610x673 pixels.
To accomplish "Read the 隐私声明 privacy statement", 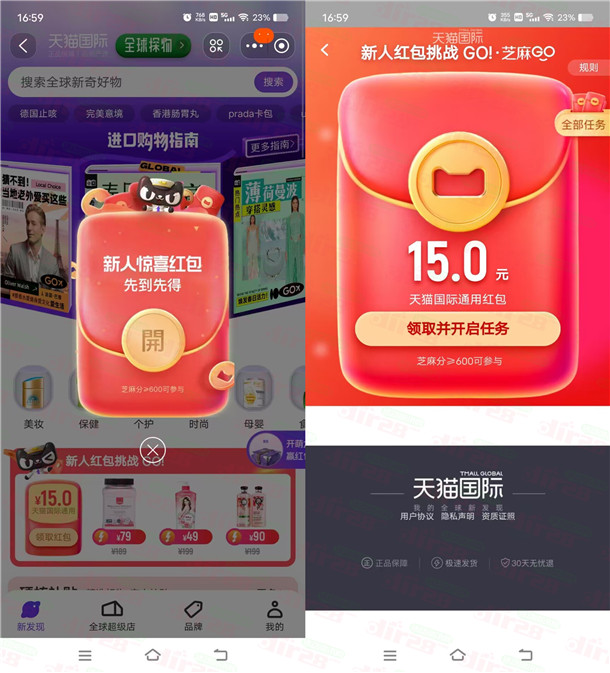I will 457,516.
